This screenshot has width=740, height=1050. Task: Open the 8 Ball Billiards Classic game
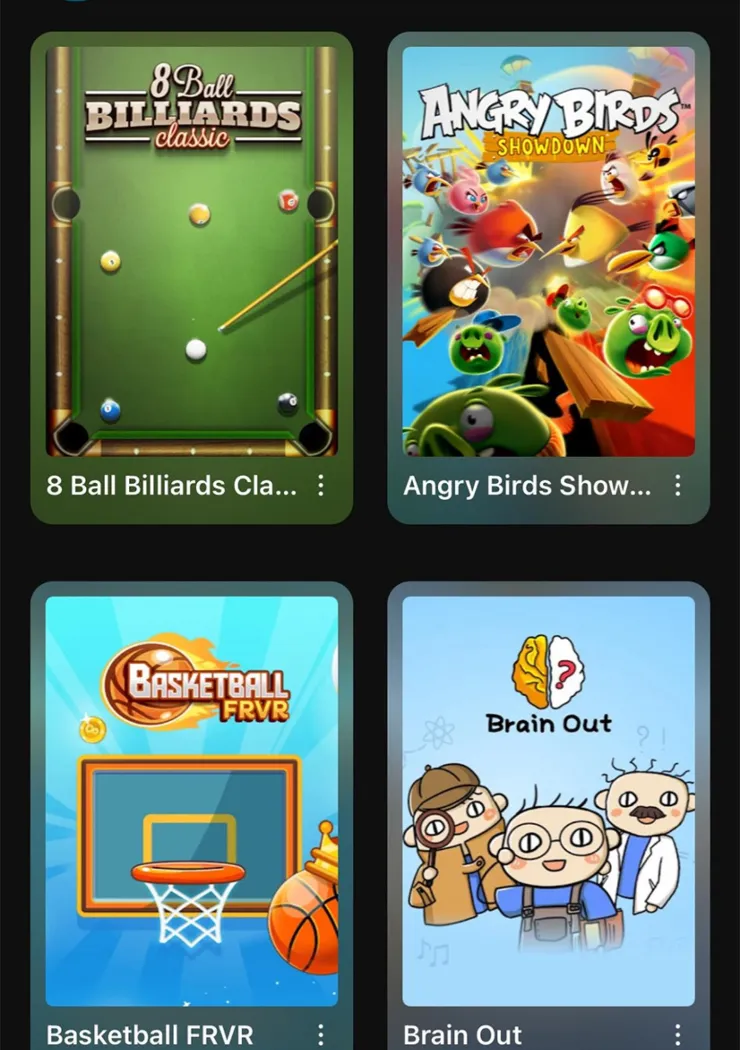tap(191, 251)
